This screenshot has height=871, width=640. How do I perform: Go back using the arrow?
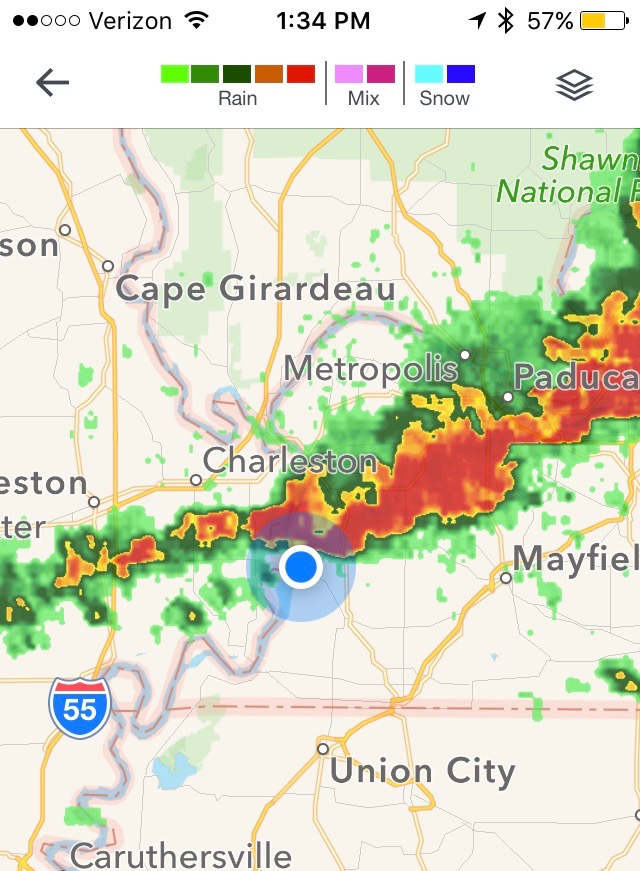pyautogui.click(x=52, y=83)
